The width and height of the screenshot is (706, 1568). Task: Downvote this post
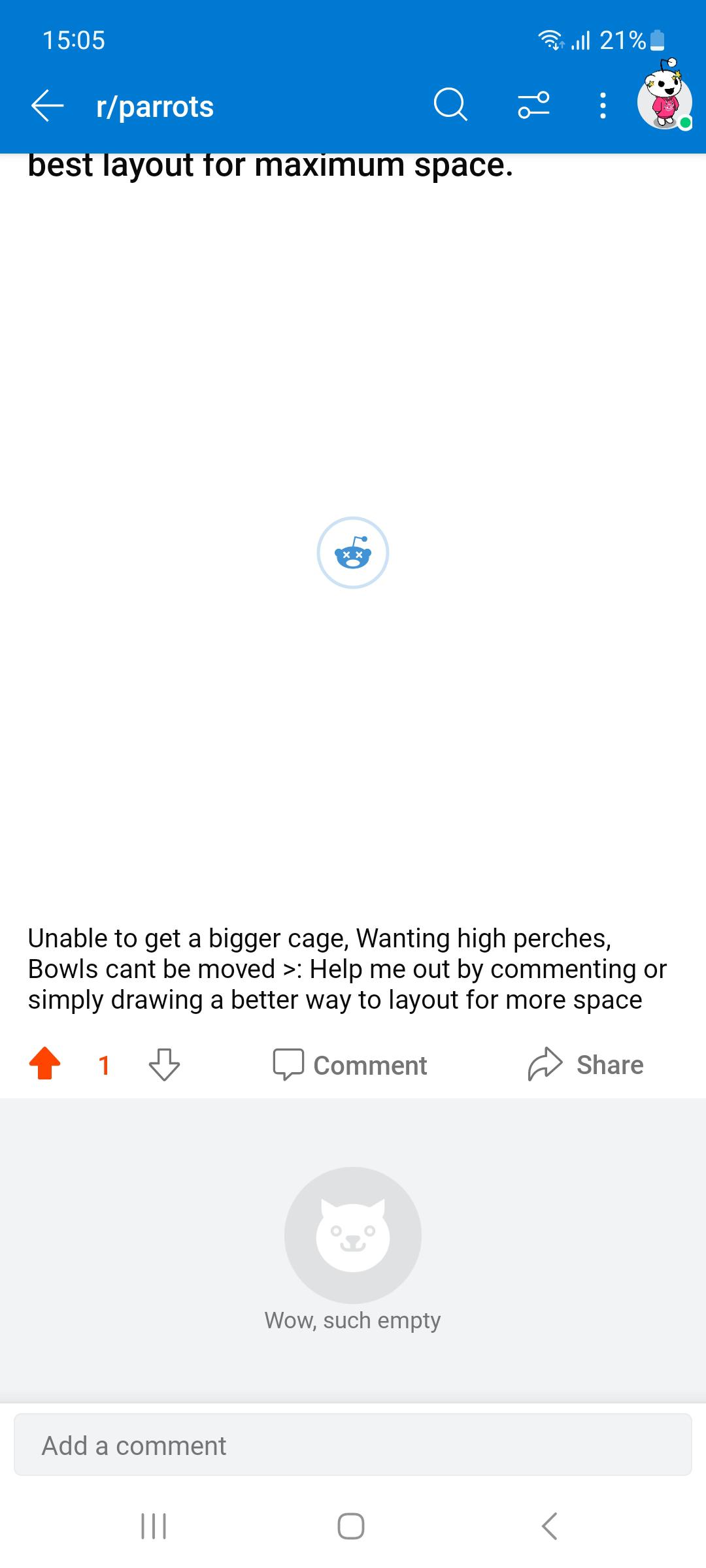[x=164, y=1064]
